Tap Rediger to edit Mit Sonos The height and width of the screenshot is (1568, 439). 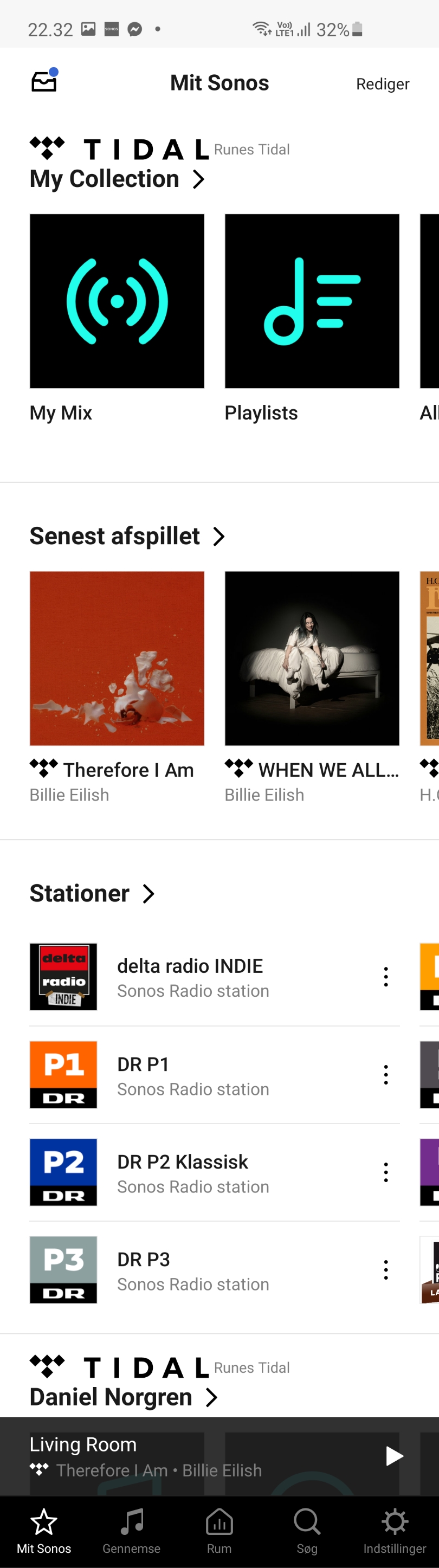[383, 84]
